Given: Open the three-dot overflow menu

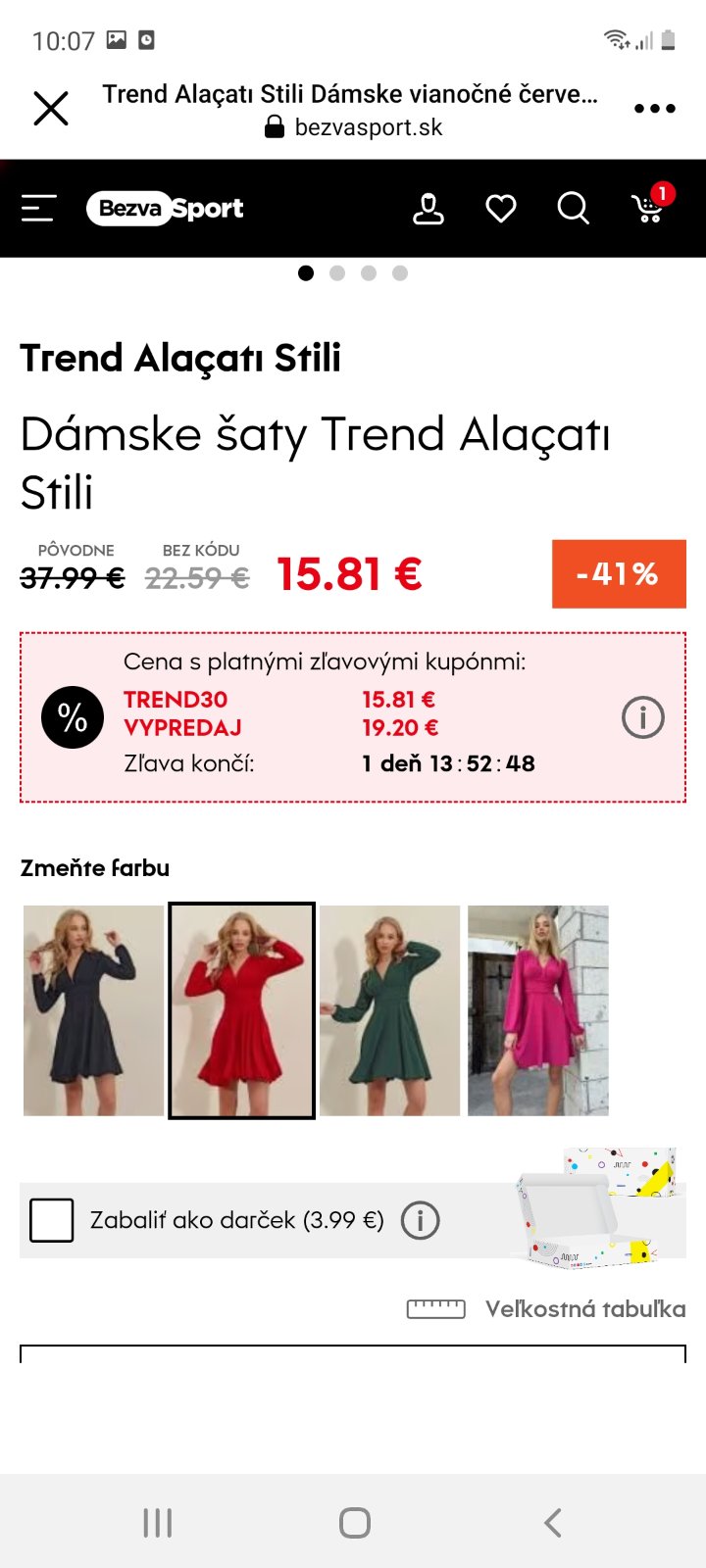Looking at the screenshot, I should coord(654,108).
